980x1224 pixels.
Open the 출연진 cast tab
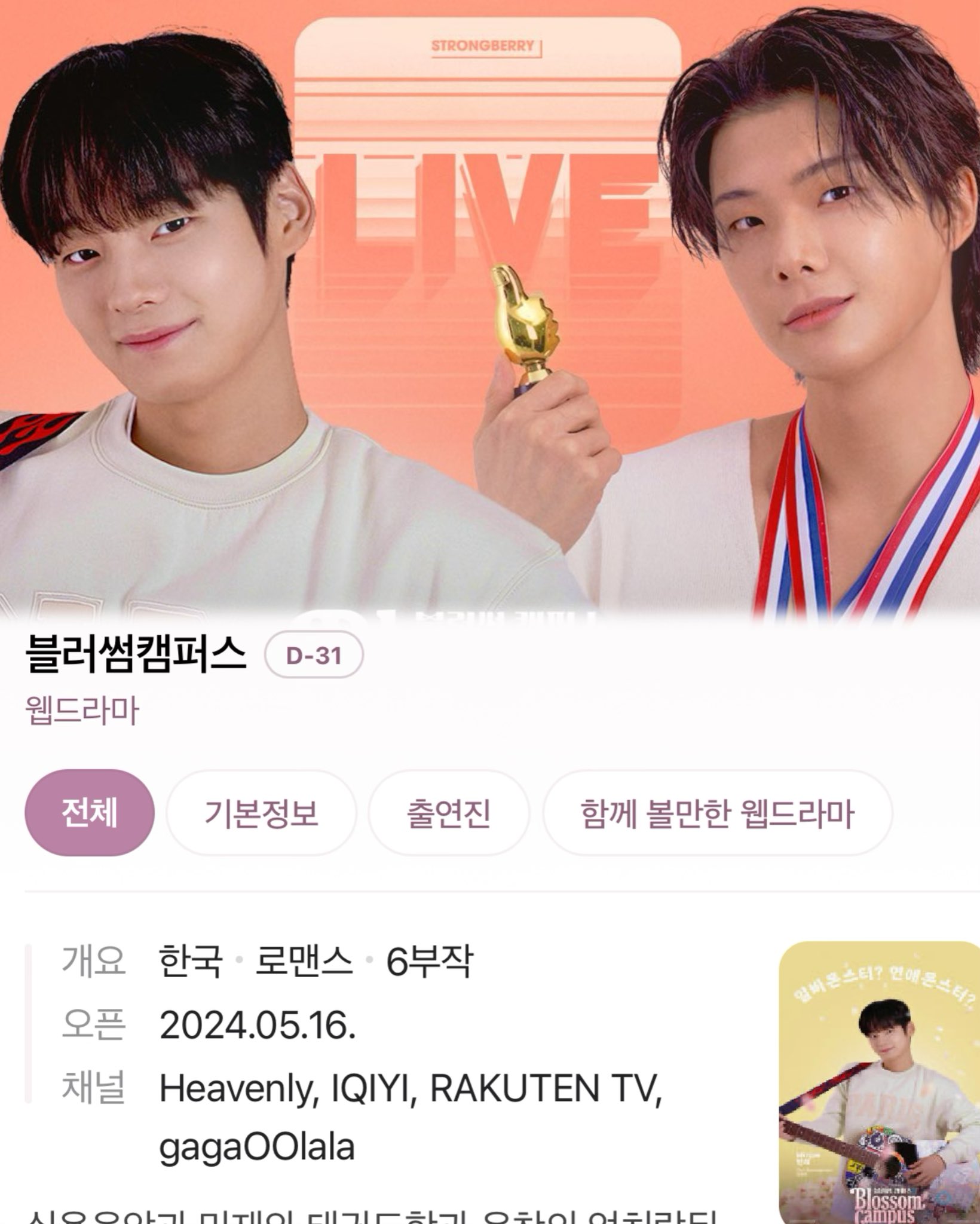pos(449,813)
